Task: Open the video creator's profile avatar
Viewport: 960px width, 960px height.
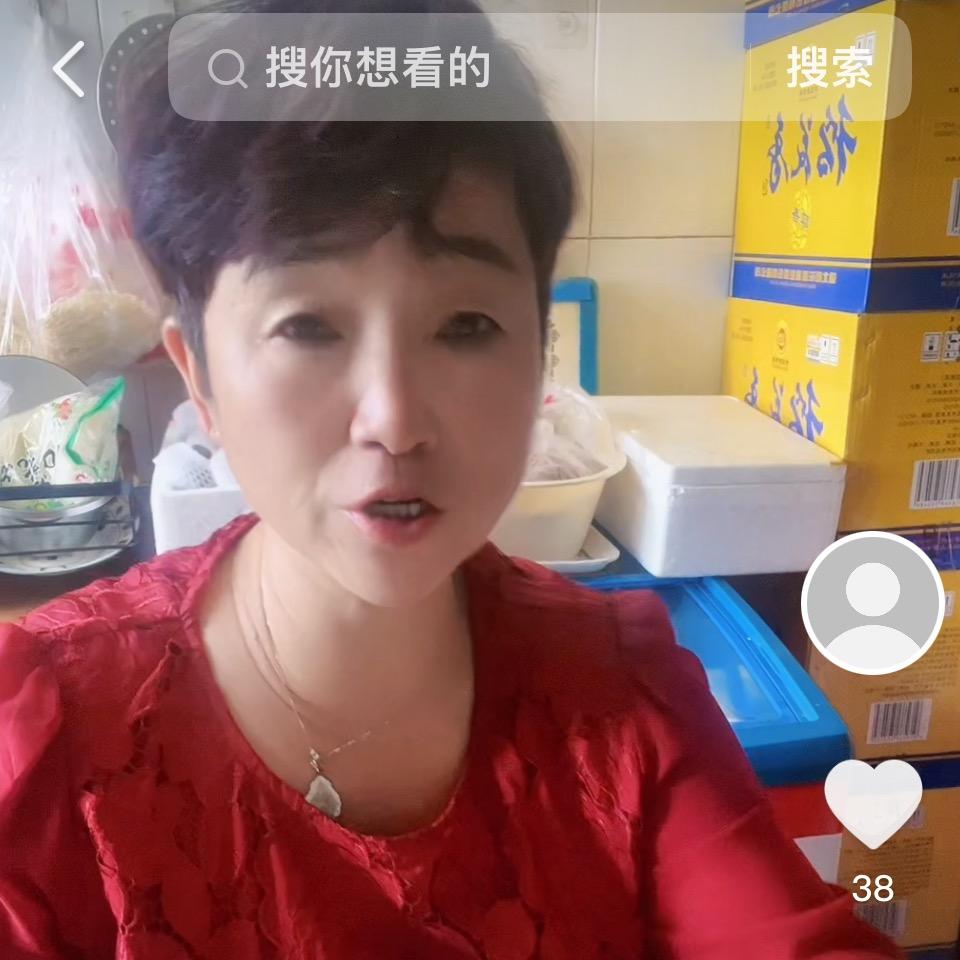Action: click(x=872, y=603)
